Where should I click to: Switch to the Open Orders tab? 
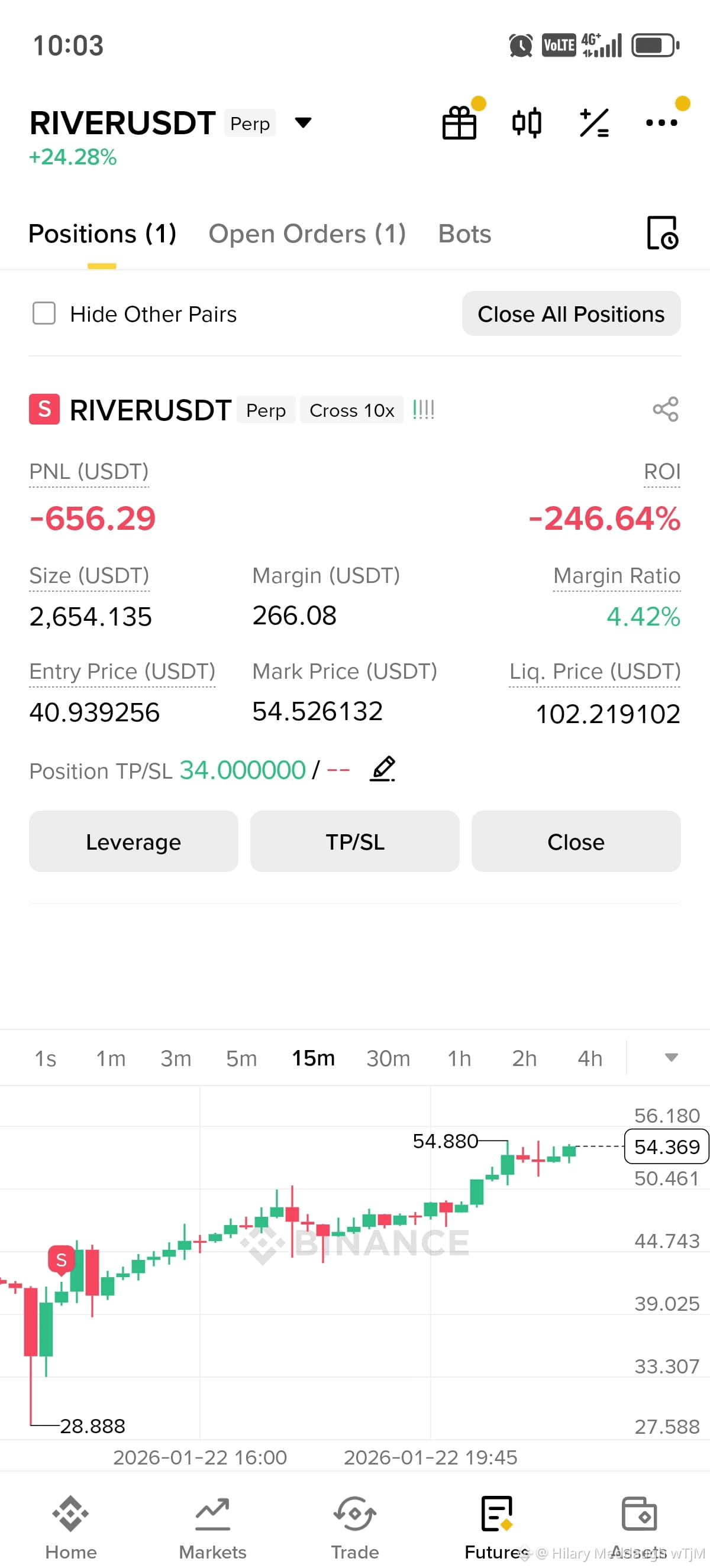click(x=307, y=234)
